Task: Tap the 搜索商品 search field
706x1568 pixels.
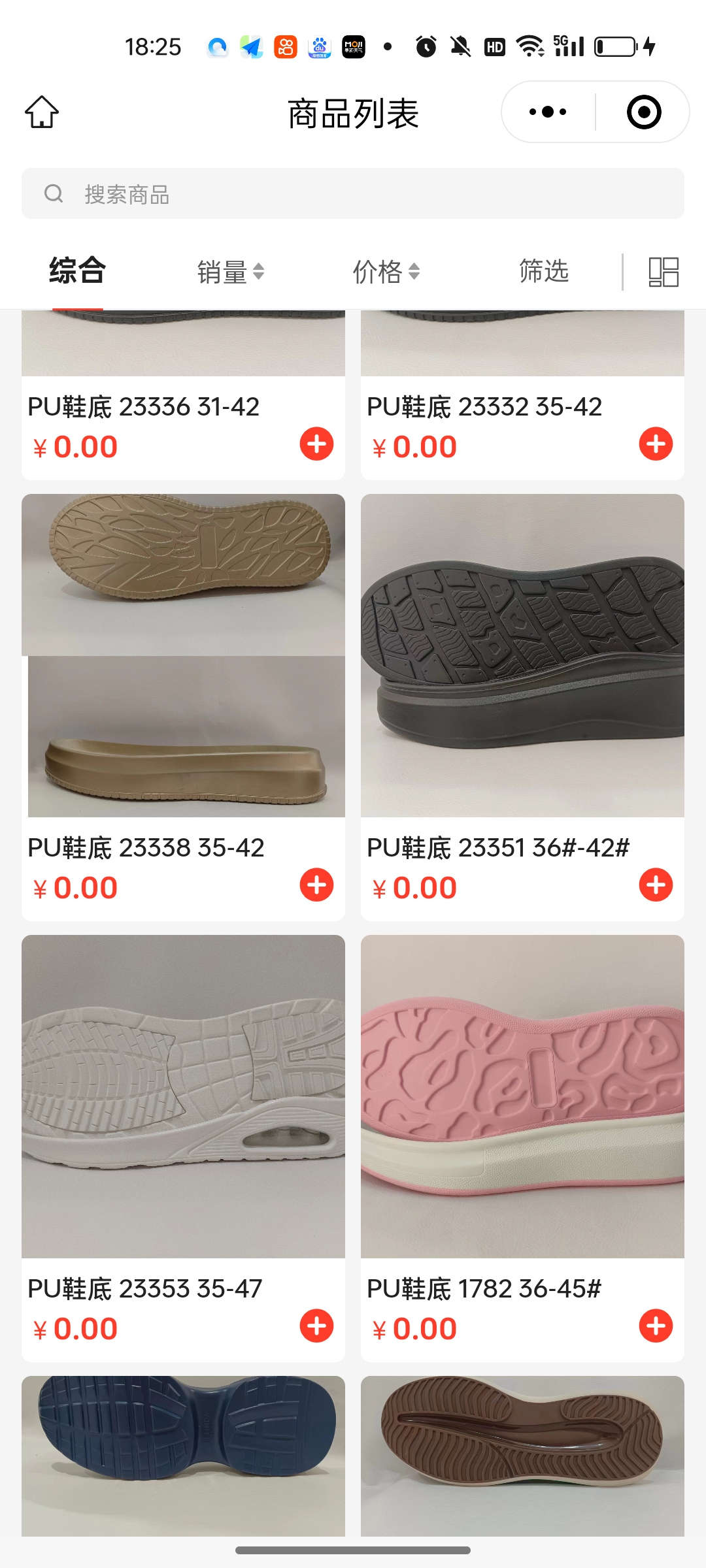Action: [x=353, y=194]
